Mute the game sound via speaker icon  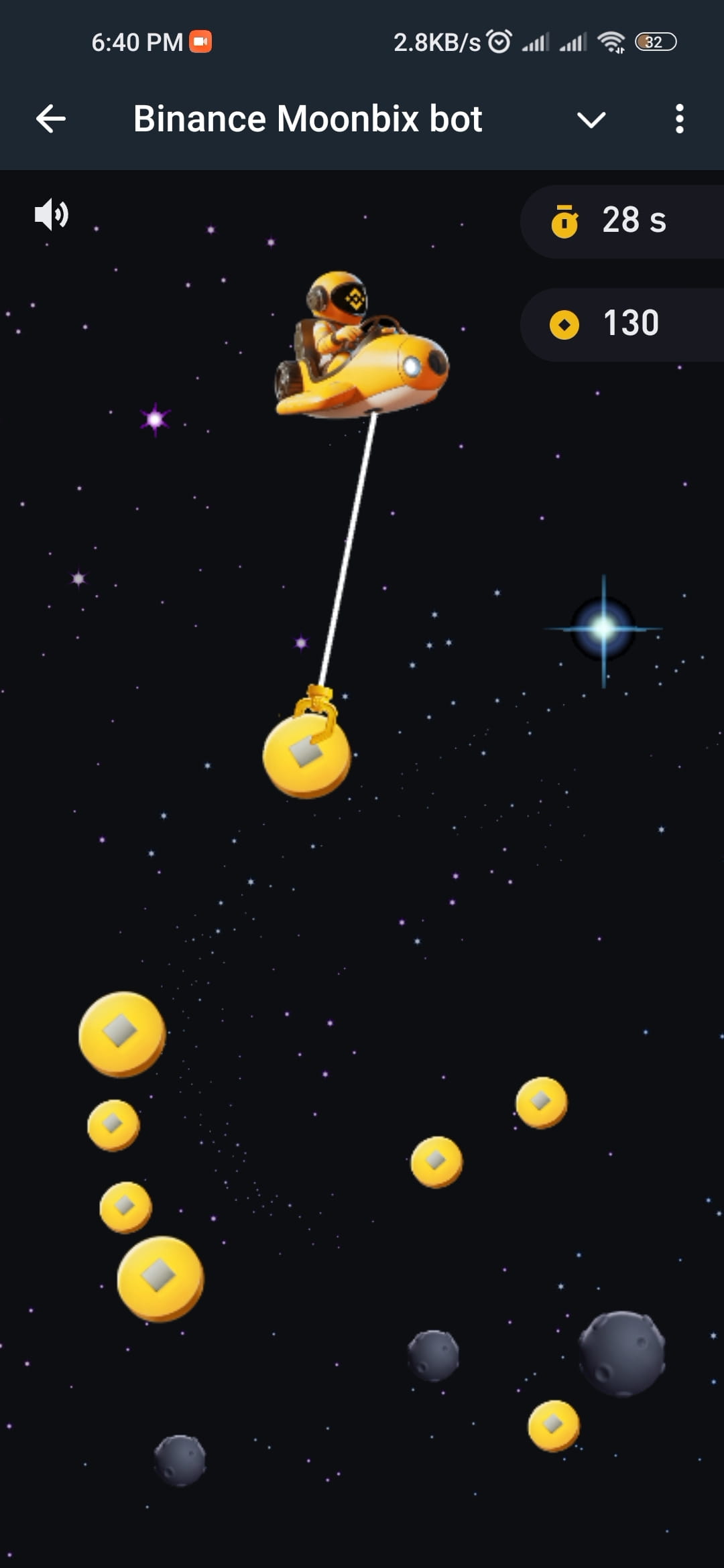tap(50, 214)
